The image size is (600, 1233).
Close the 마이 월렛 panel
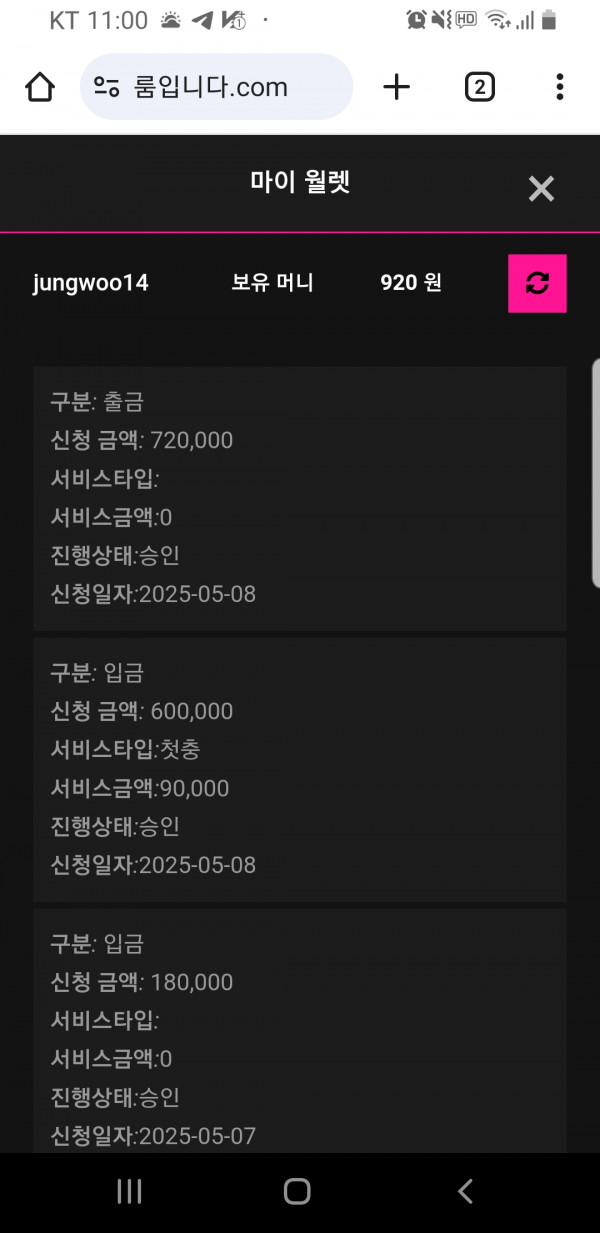tap(541, 188)
